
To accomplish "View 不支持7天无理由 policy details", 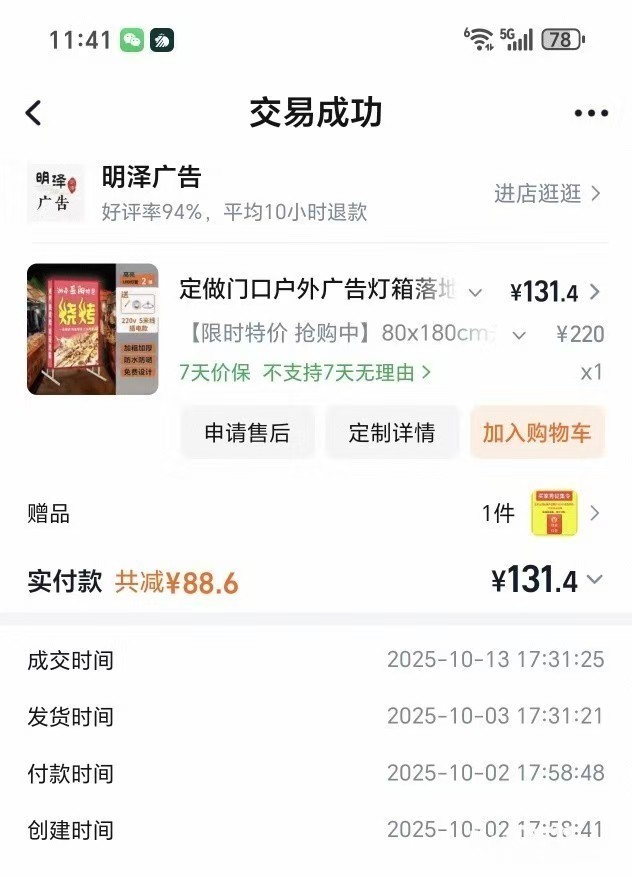I will tap(347, 373).
